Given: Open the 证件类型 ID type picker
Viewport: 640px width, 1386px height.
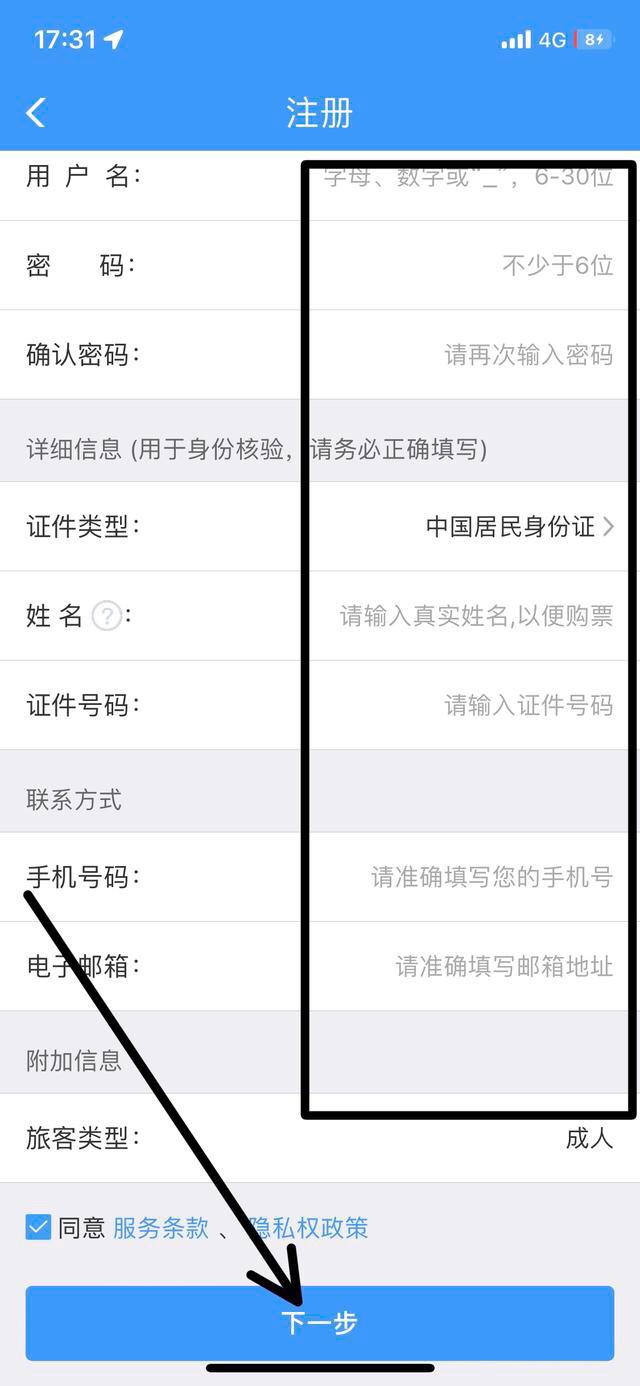Looking at the screenshot, I should 320,526.
